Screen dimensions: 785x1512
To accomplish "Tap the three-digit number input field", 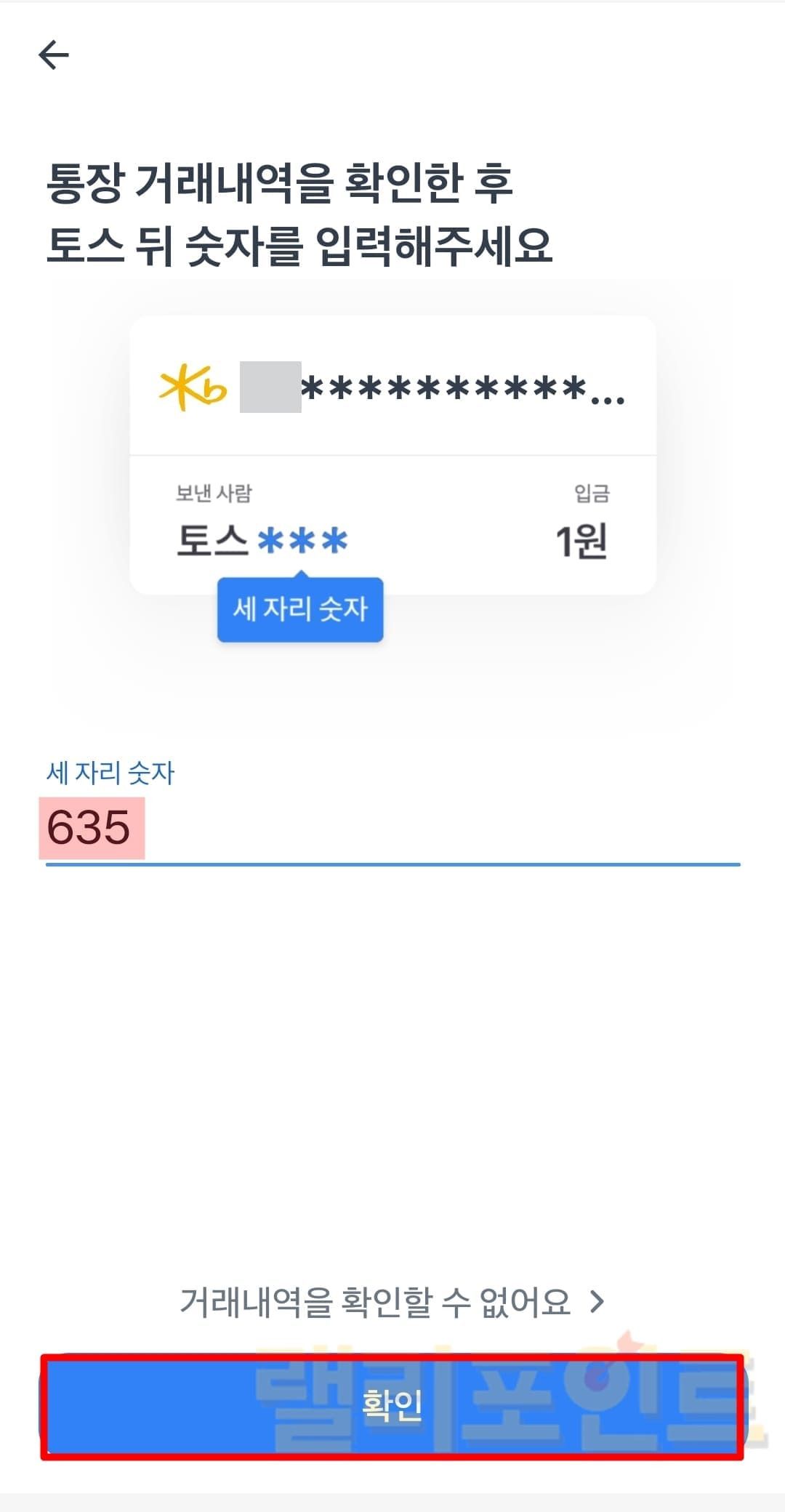I will point(392,829).
